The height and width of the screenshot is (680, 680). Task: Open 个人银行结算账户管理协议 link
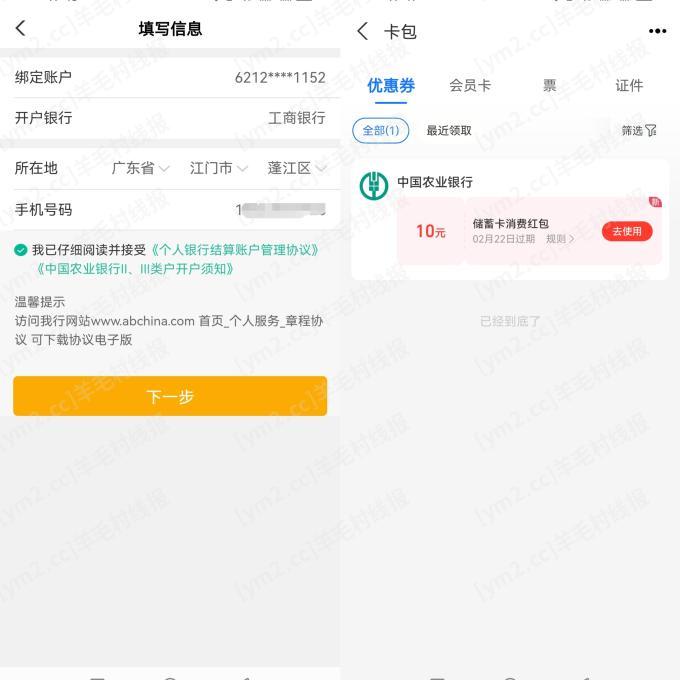pos(235,250)
